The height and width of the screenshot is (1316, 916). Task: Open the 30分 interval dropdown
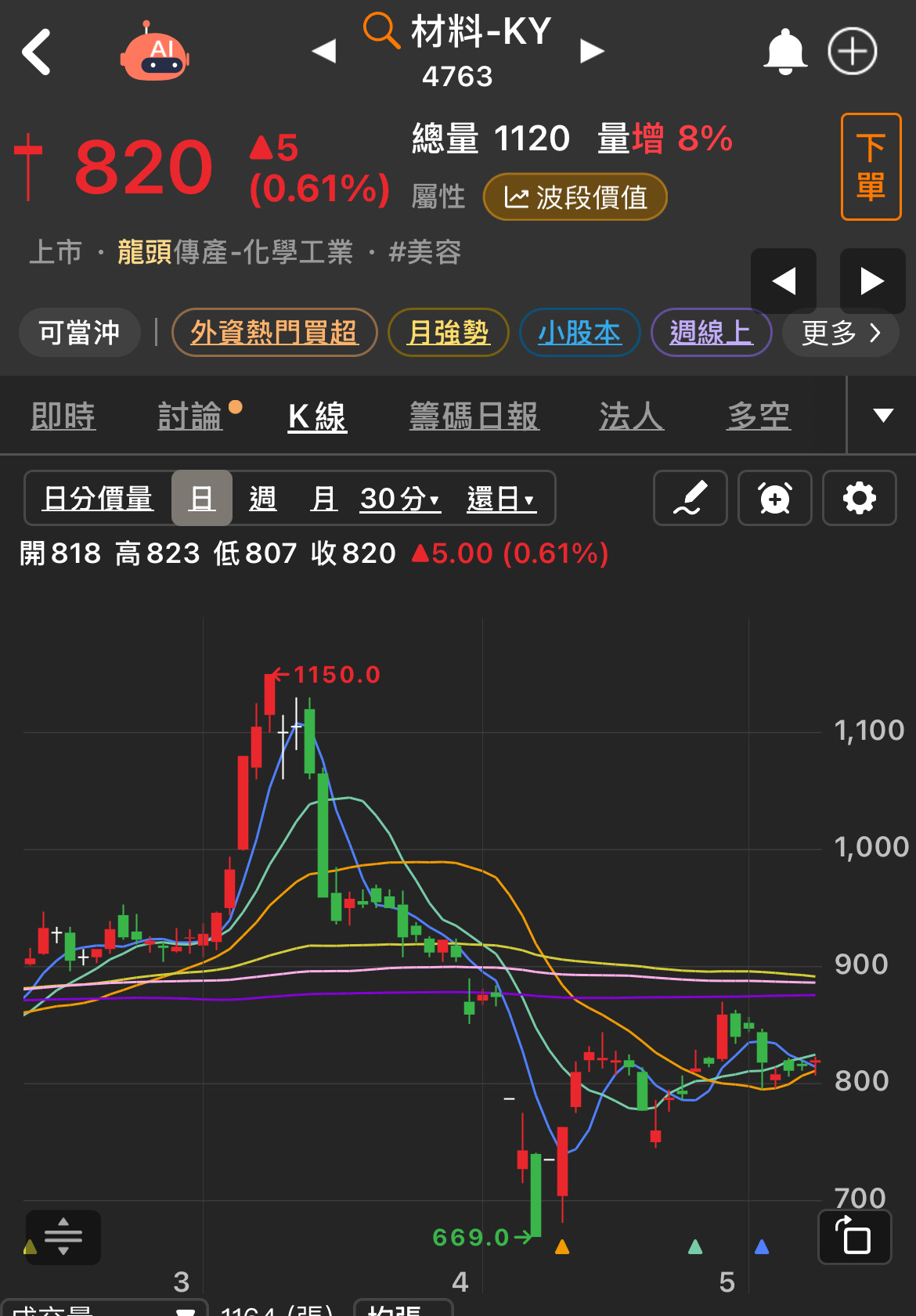pyautogui.click(x=400, y=499)
